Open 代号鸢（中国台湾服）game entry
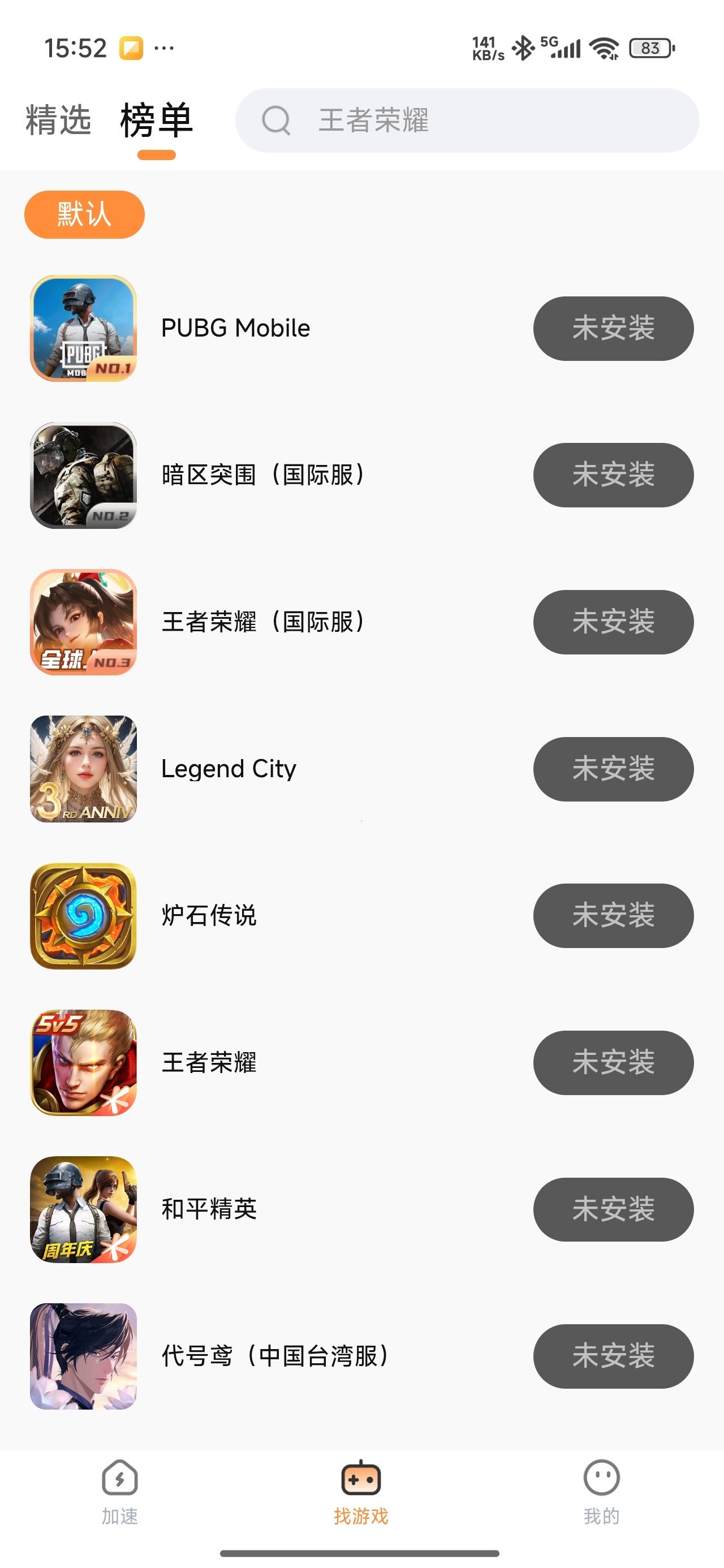Screen dimensions: 724x1568 click(361, 1356)
